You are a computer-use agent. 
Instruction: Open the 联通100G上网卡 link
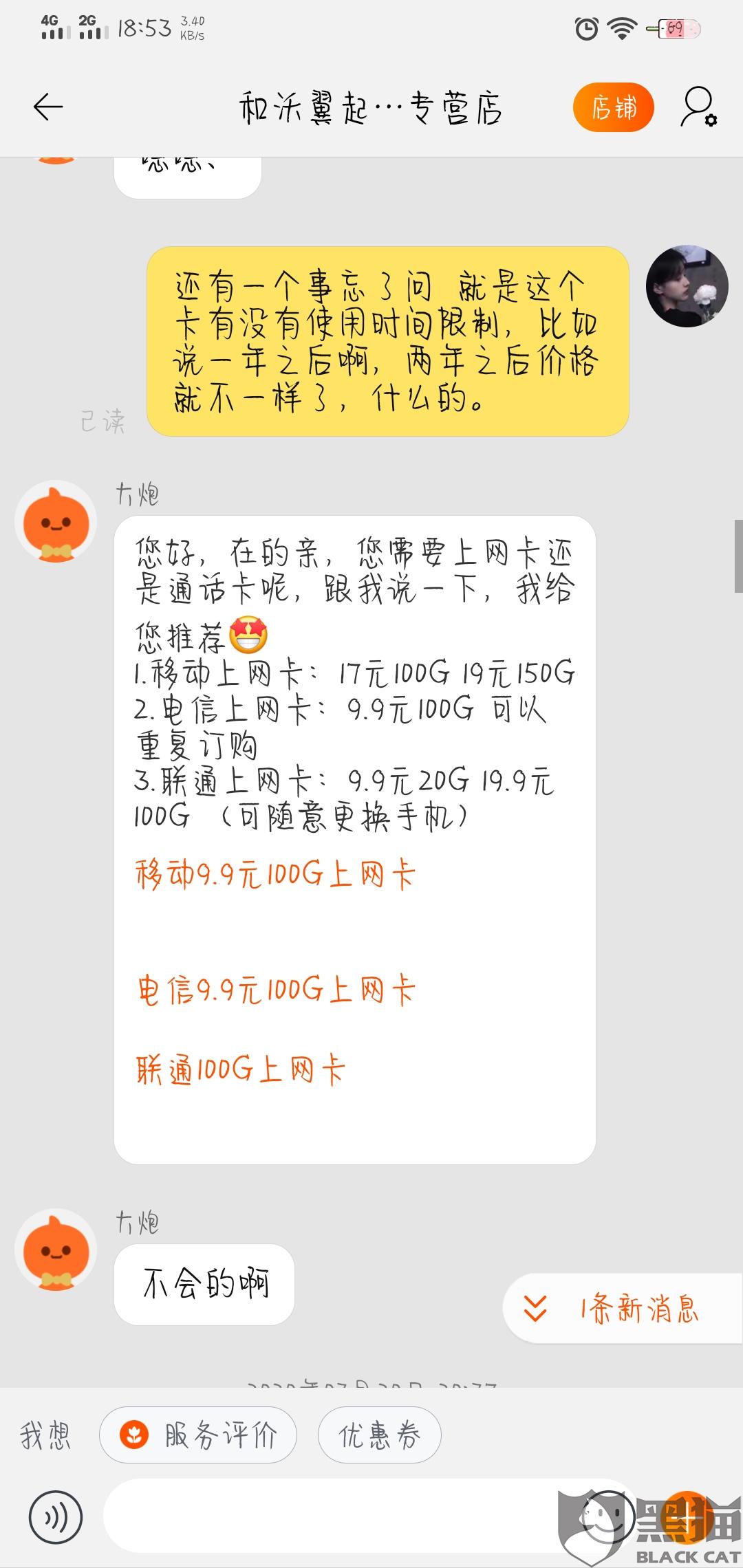coord(240,1070)
